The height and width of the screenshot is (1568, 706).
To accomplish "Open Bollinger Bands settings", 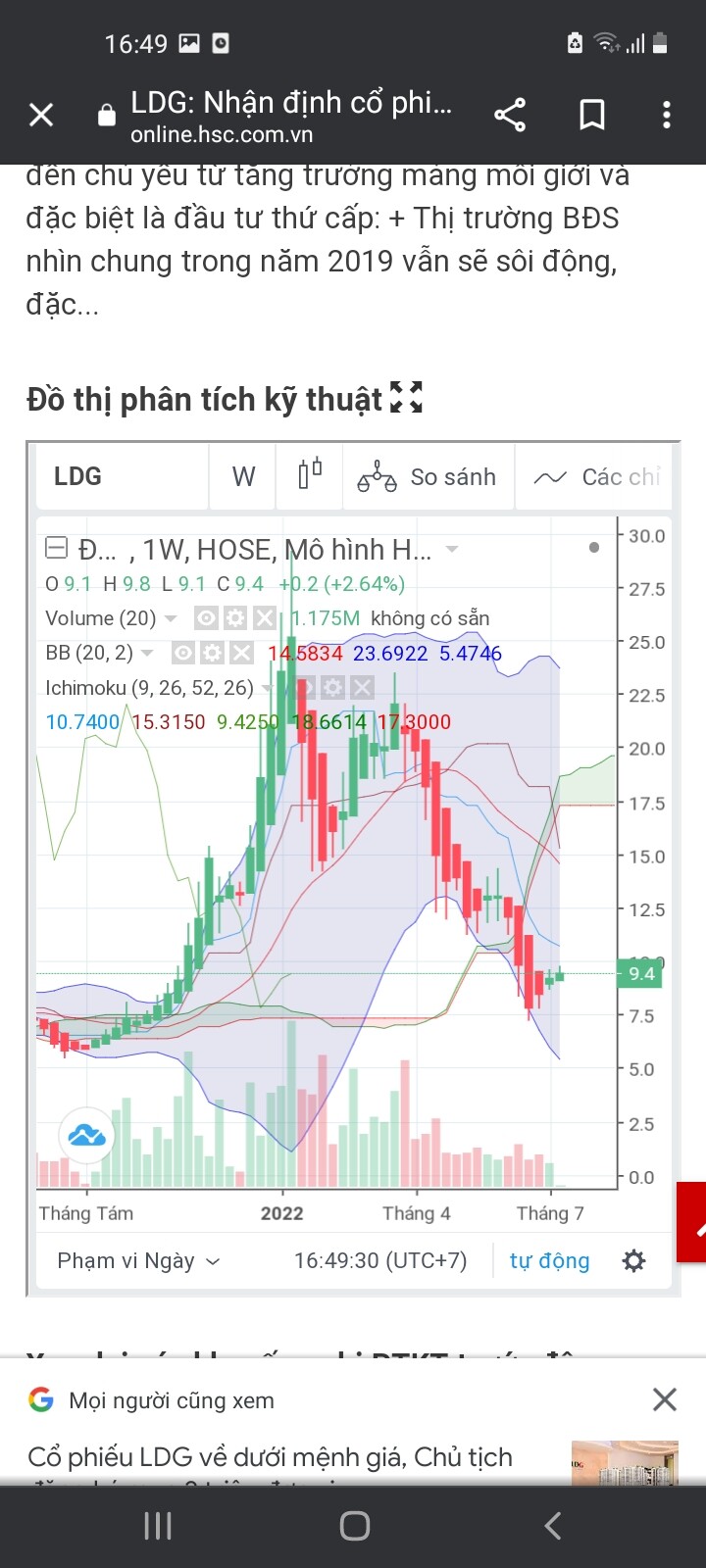I will (x=213, y=653).
